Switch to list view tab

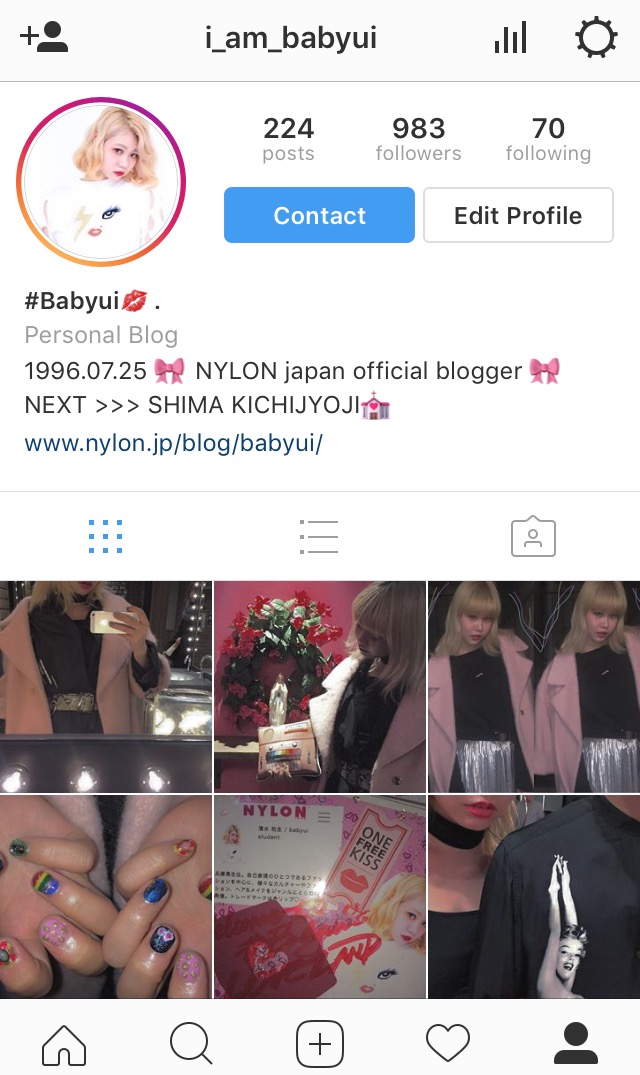point(319,537)
